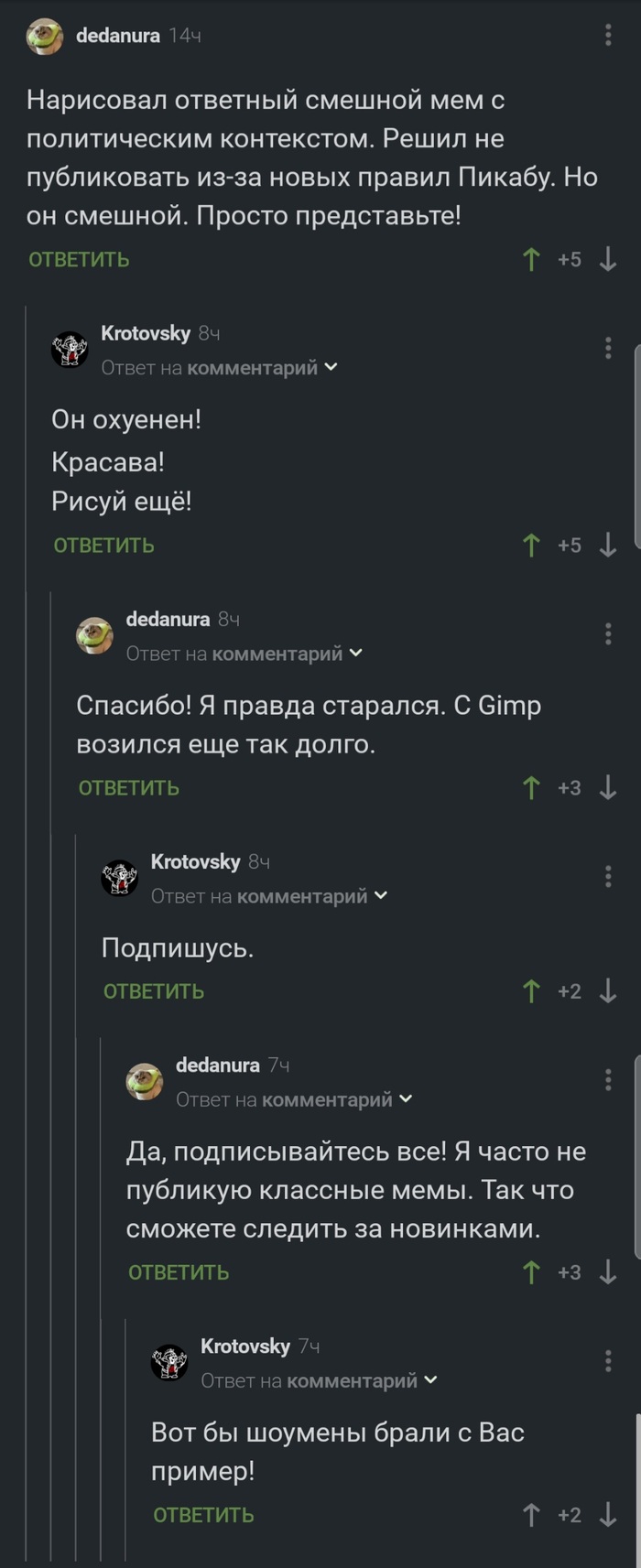Downvote dedanura's comment about the political meme
The width and height of the screenshot is (641, 1568).
(608, 260)
